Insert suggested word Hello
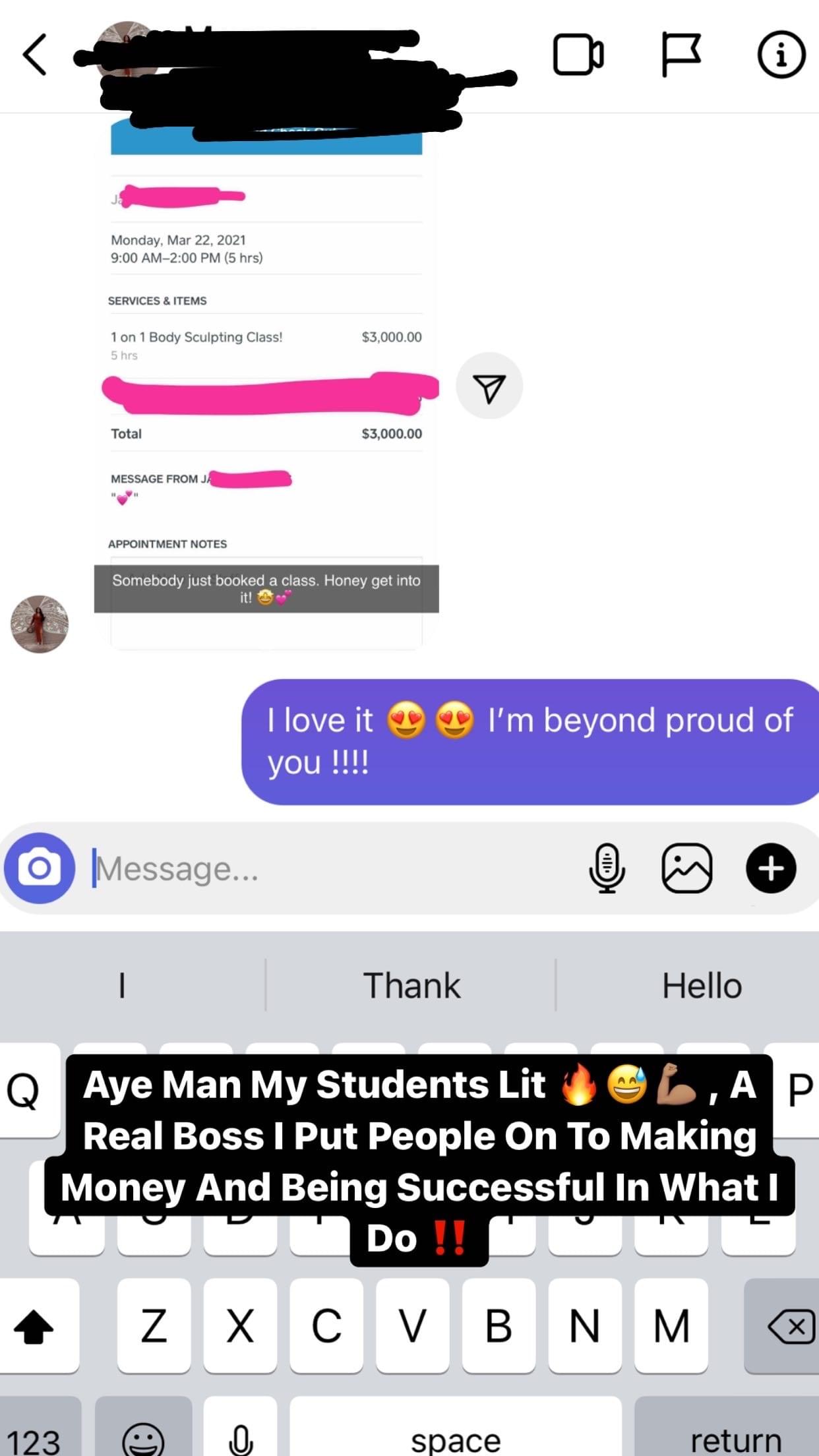The image size is (819, 1456). pos(702,986)
